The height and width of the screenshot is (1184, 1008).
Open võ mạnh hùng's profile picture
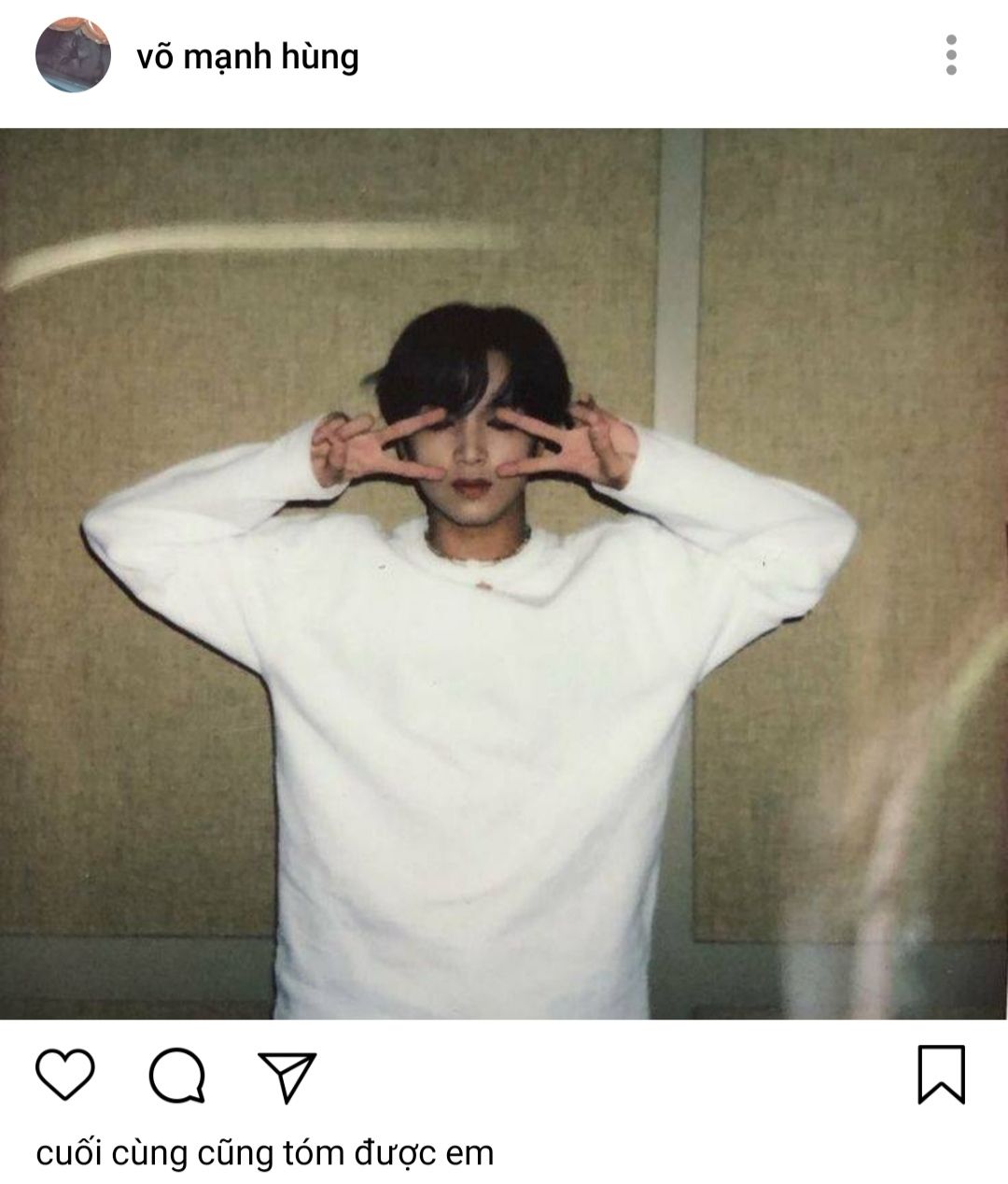coord(73,55)
